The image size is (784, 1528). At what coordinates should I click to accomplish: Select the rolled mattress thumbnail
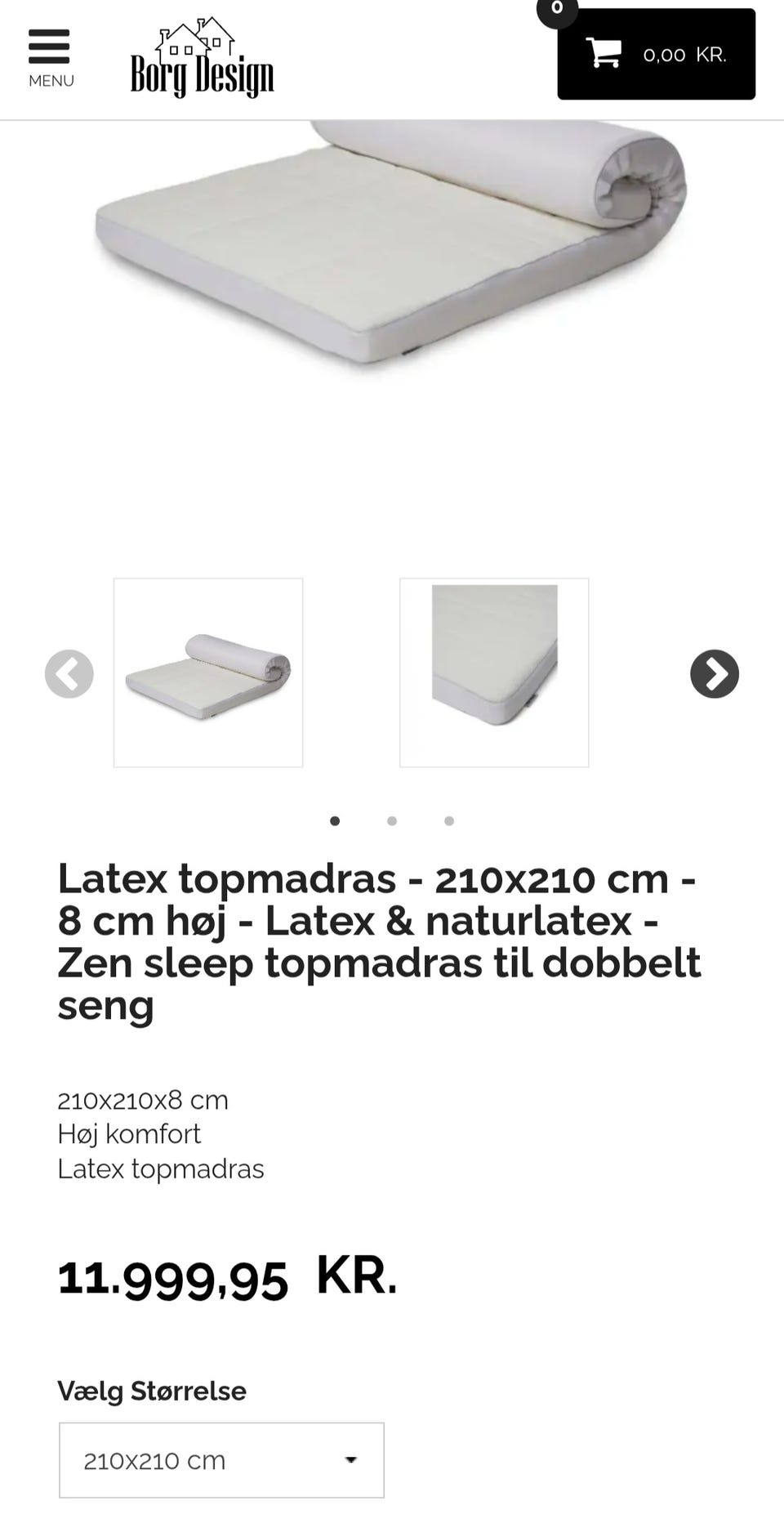coord(208,672)
